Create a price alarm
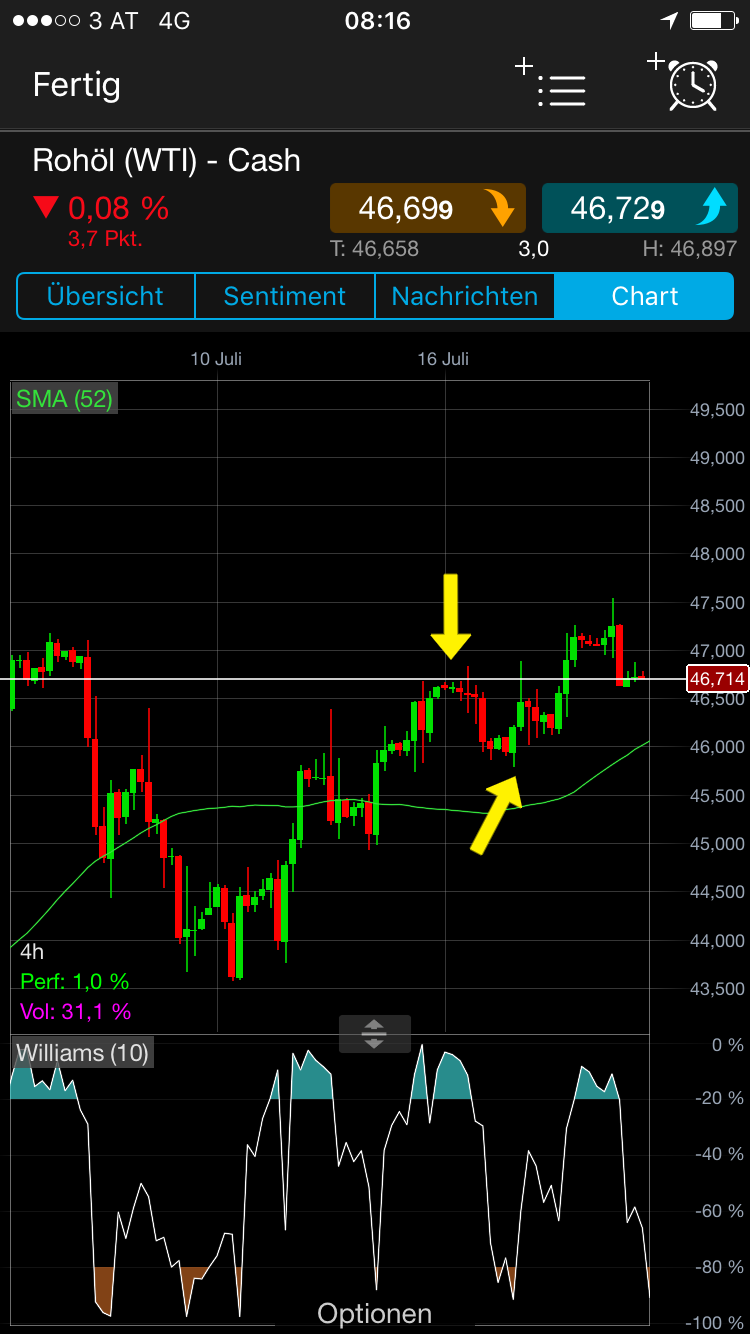 [686, 83]
